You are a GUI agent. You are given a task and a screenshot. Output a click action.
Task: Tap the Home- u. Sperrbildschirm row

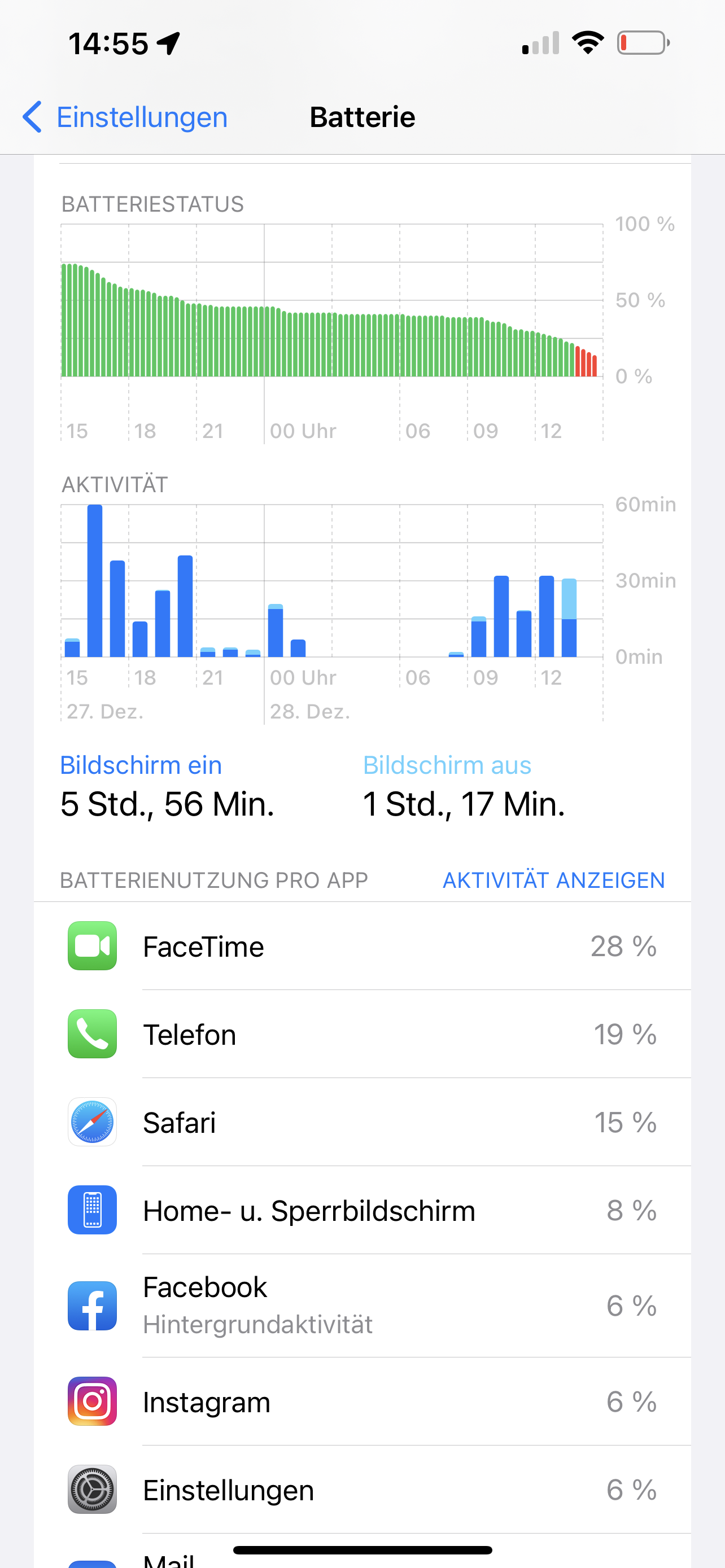tap(362, 1211)
